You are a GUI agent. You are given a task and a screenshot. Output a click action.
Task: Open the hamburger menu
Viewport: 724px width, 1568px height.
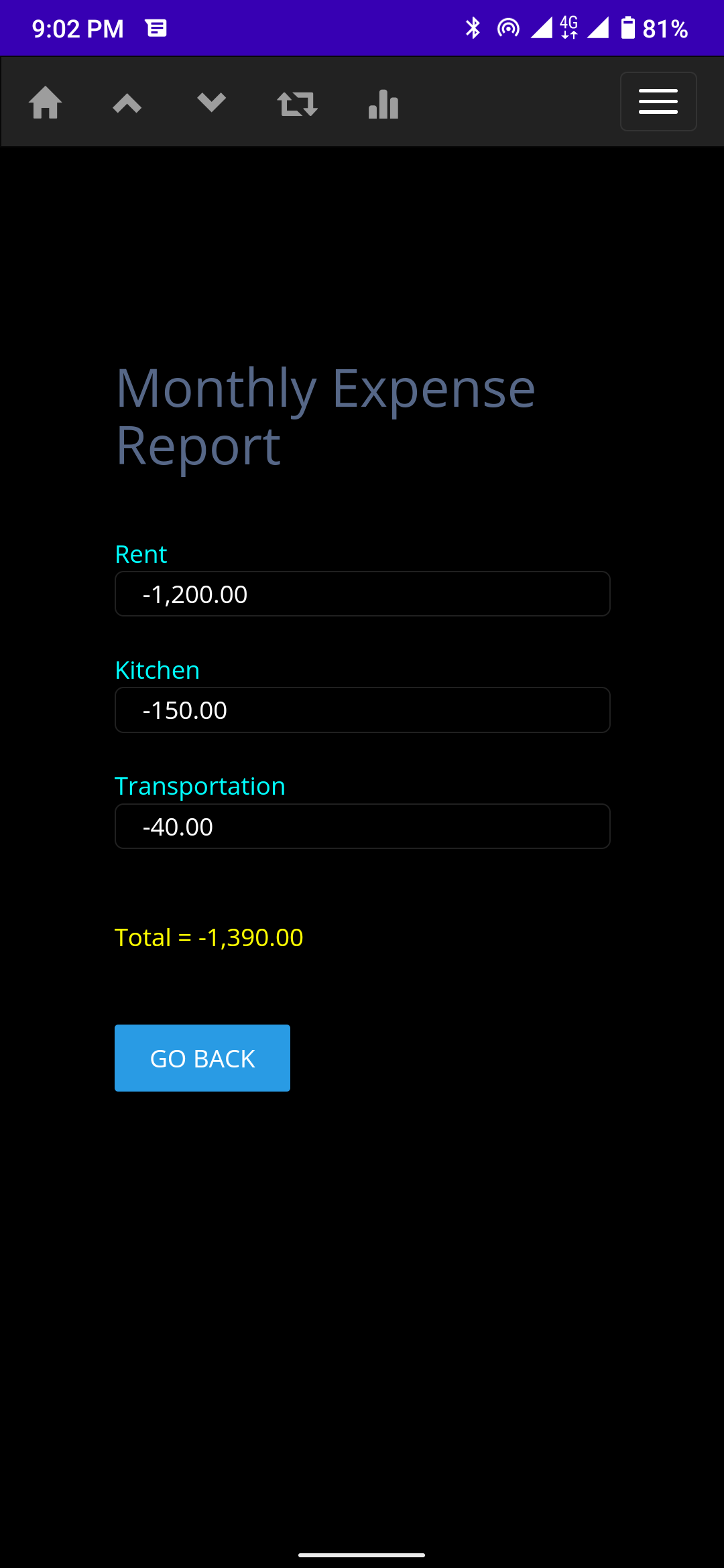point(658,102)
